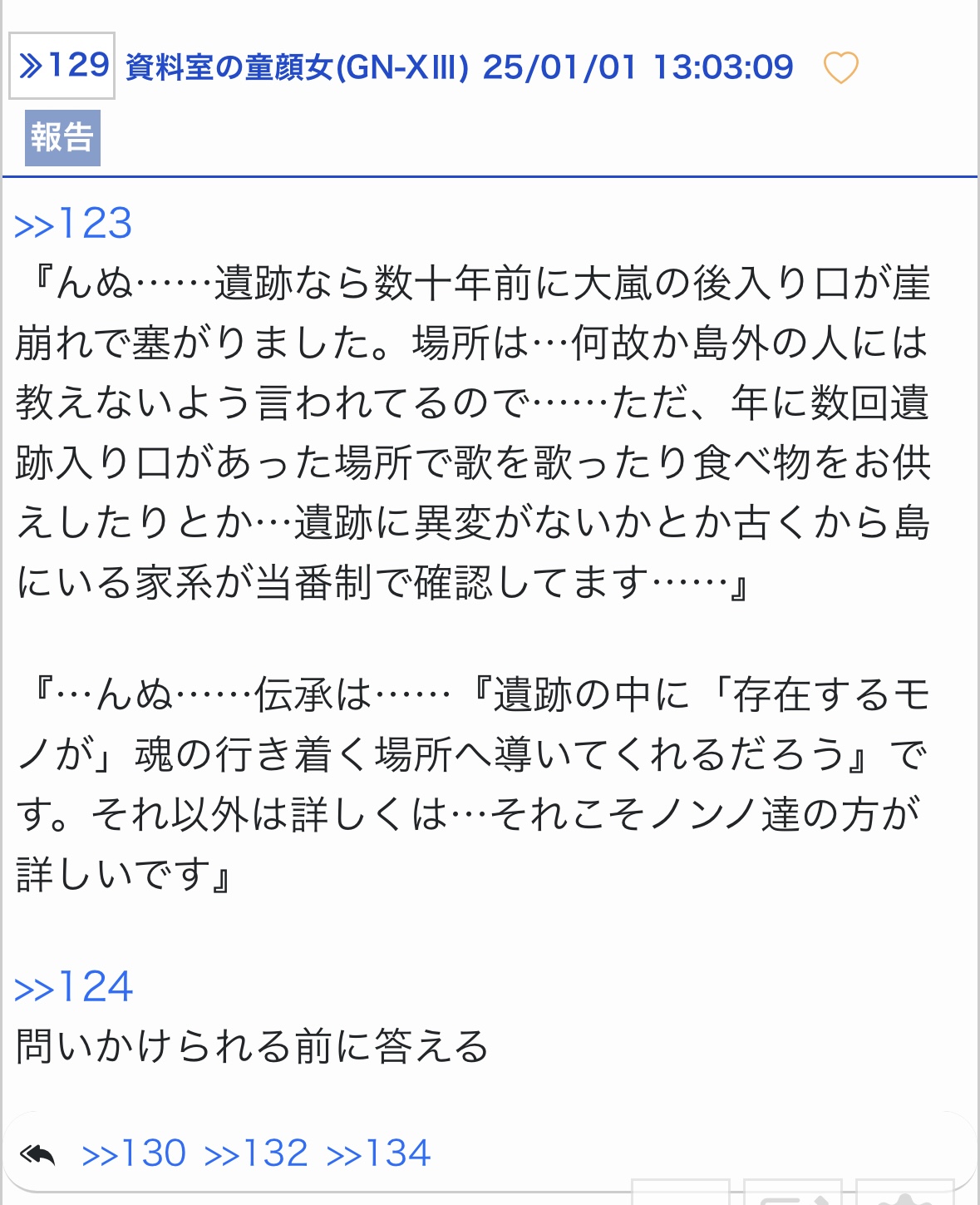The image size is (980, 1205).
Task: Open the >>124 anchor link
Action: coord(73,987)
